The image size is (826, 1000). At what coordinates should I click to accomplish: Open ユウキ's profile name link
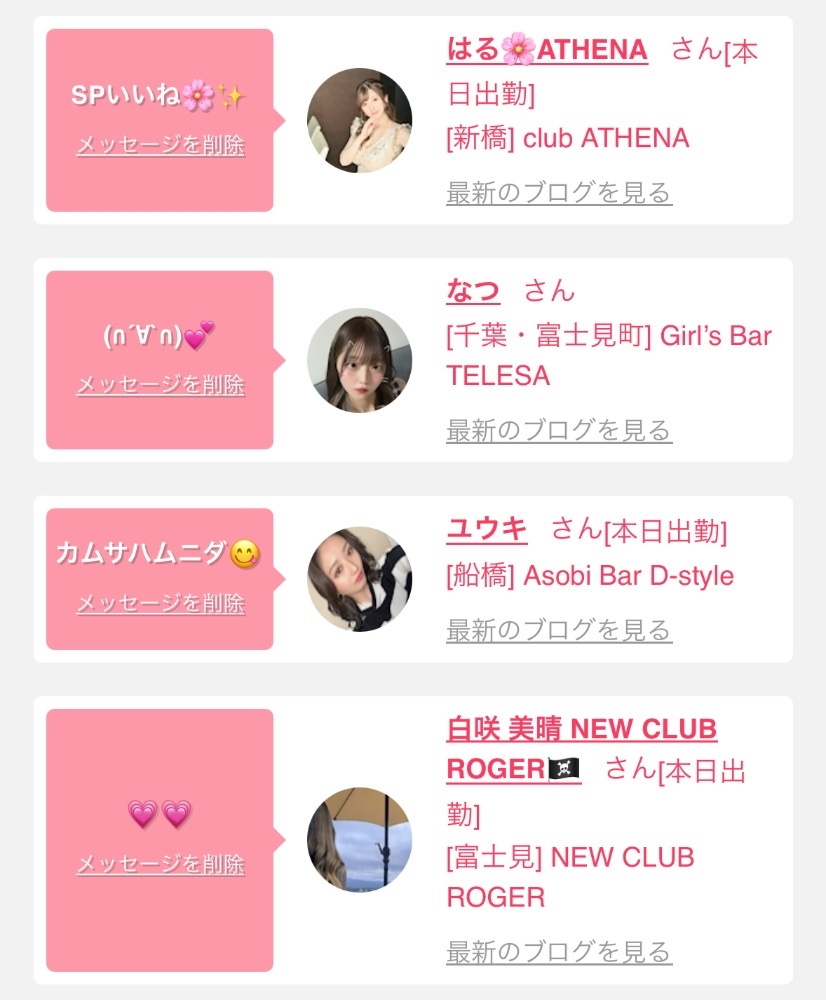487,529
